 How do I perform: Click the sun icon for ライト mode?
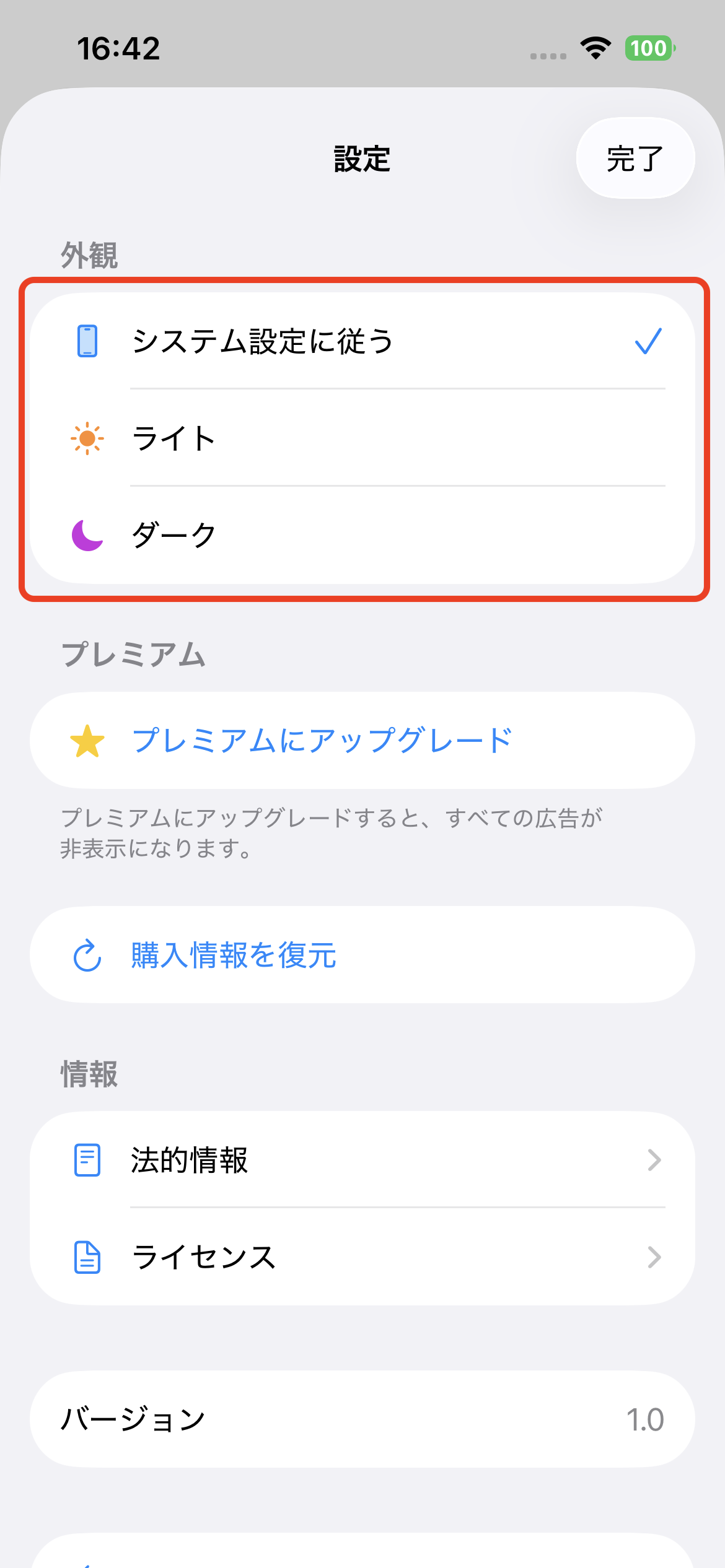click(x=87, y=439)
